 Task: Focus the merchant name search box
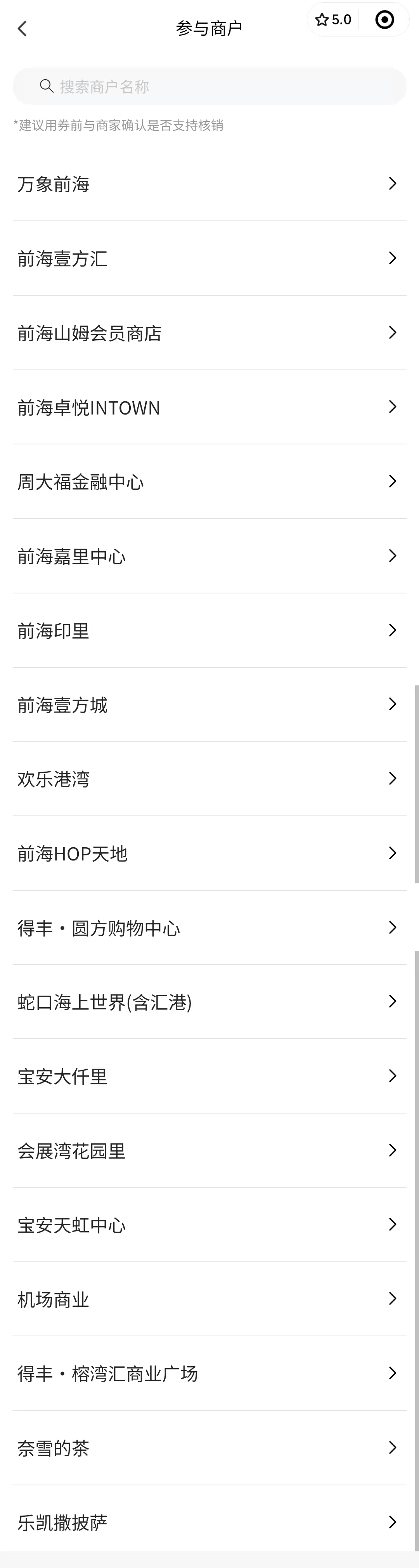pyautogui.click(x=209, y=87)
